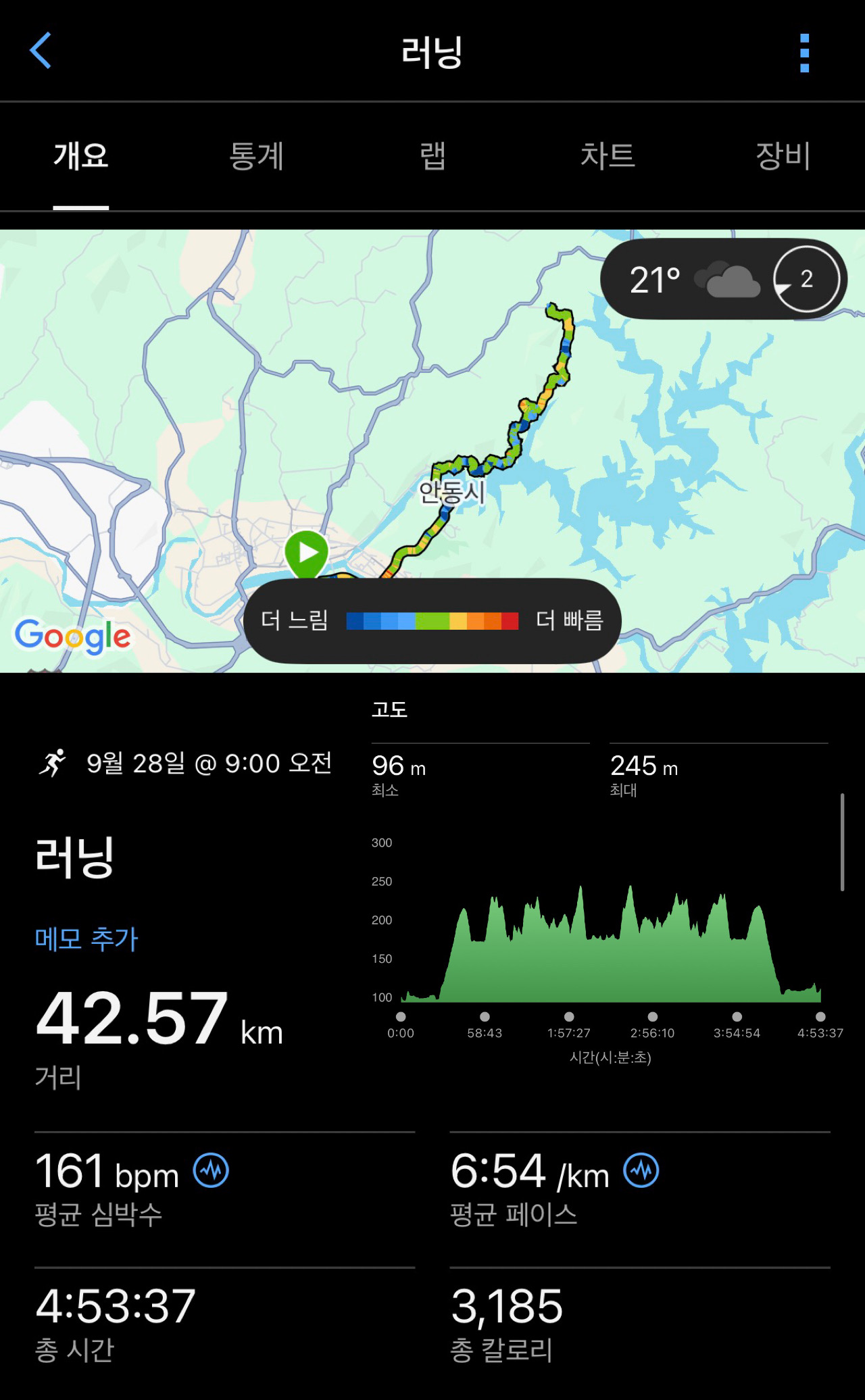View heart rate insight next to 161 bpm

[212, 1171]
